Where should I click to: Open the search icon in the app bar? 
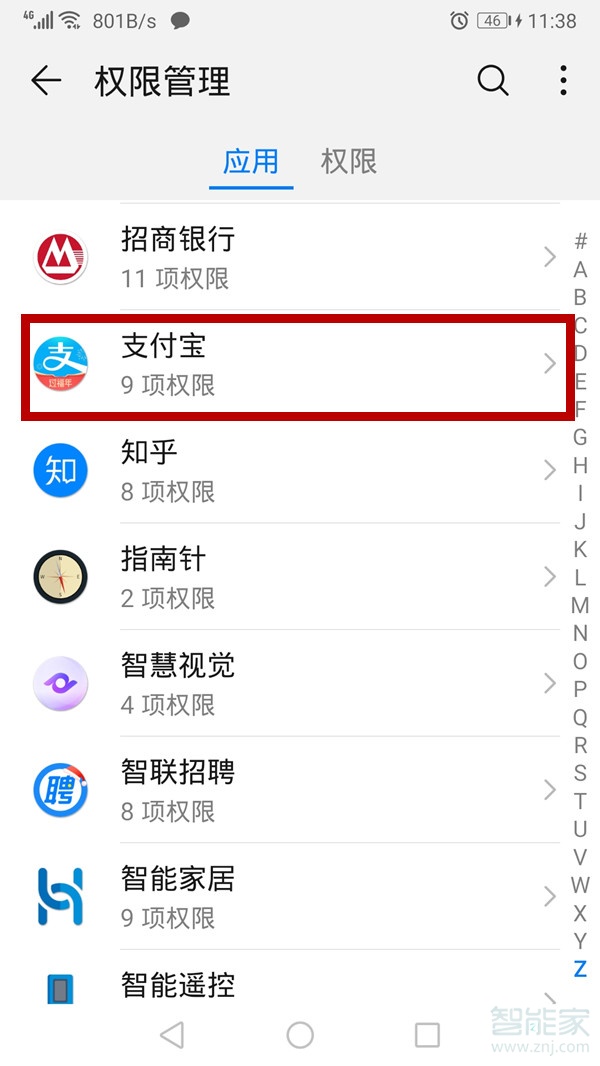492,81
